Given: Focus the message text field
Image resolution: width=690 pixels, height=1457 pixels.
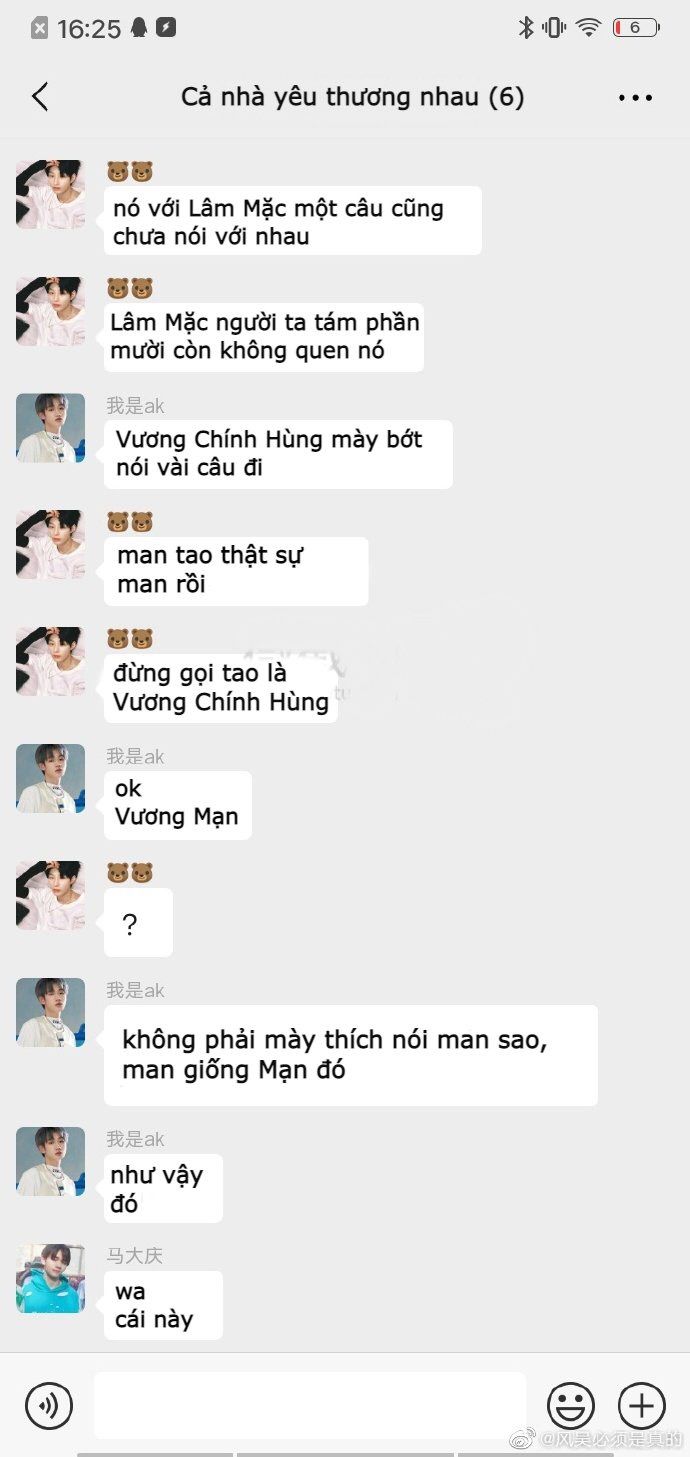Looking at the screenshot, I should (x=310, y=1405).
